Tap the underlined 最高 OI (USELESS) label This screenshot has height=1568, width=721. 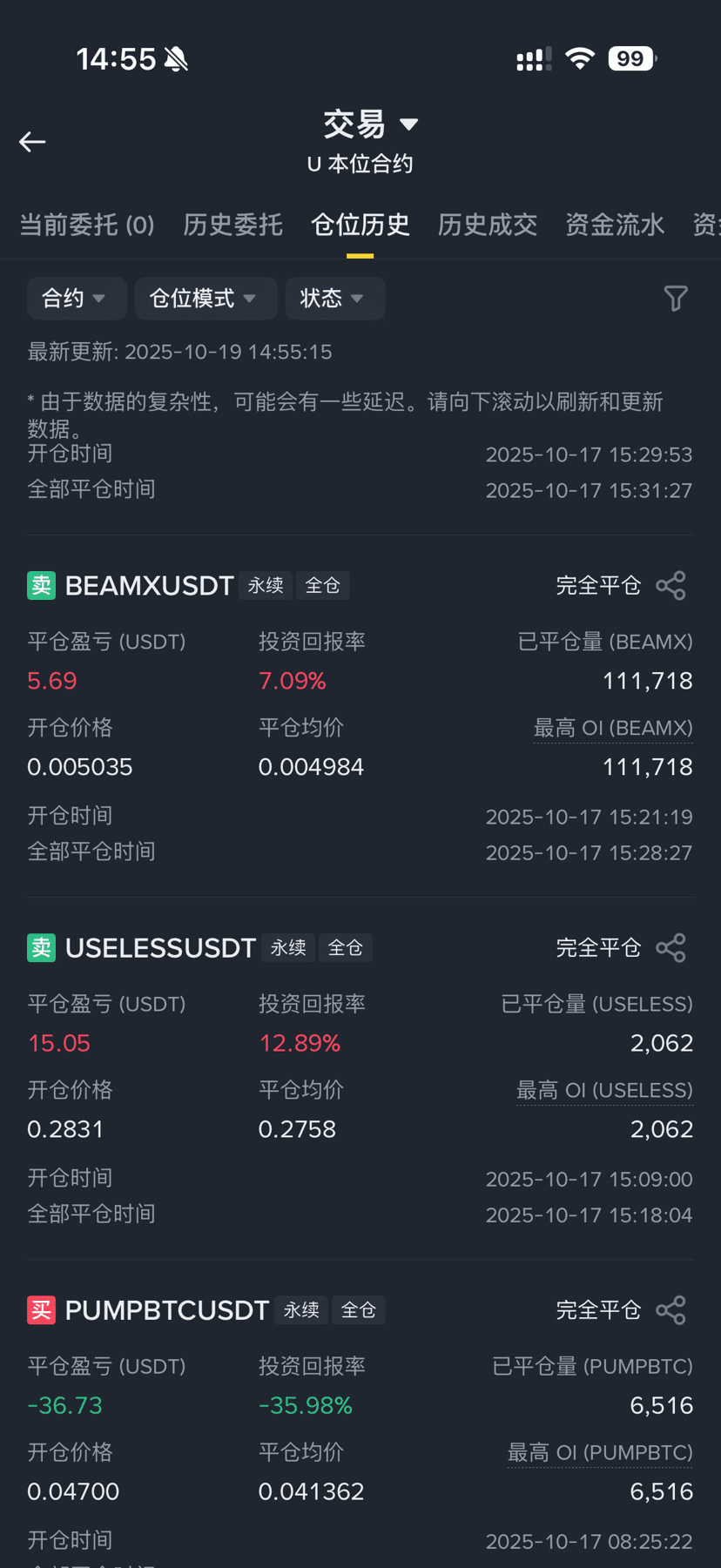(x=604, y=1091)
